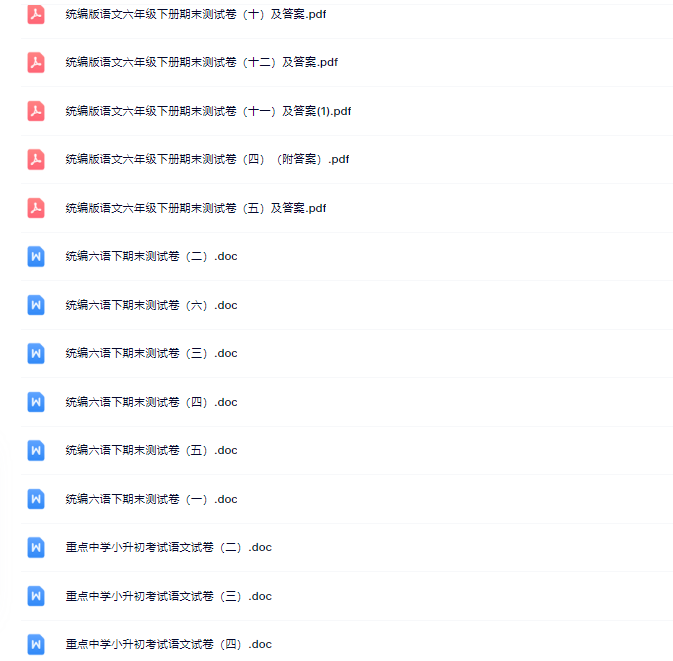Select 统编六语下期末测试卷（三）.doc
The height and width of the screenshot is (661, 673).
[x=151, y=353]
